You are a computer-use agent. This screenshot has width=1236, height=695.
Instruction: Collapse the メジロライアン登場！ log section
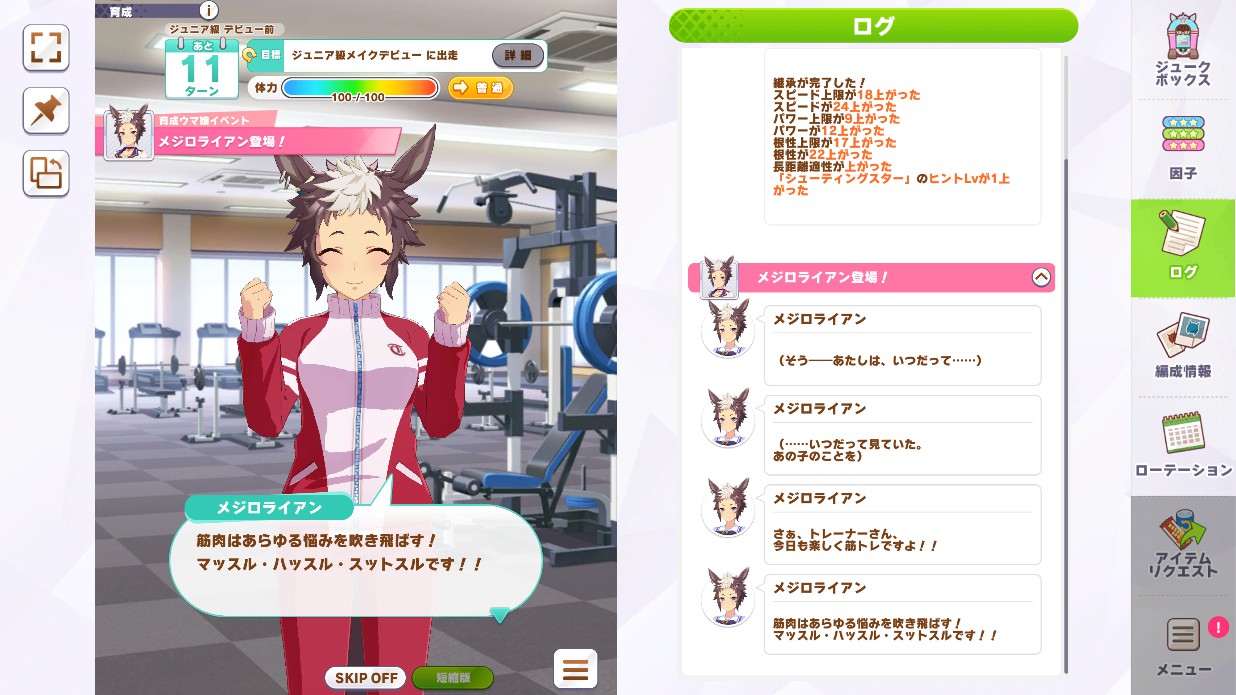(x=1041, y=278)
